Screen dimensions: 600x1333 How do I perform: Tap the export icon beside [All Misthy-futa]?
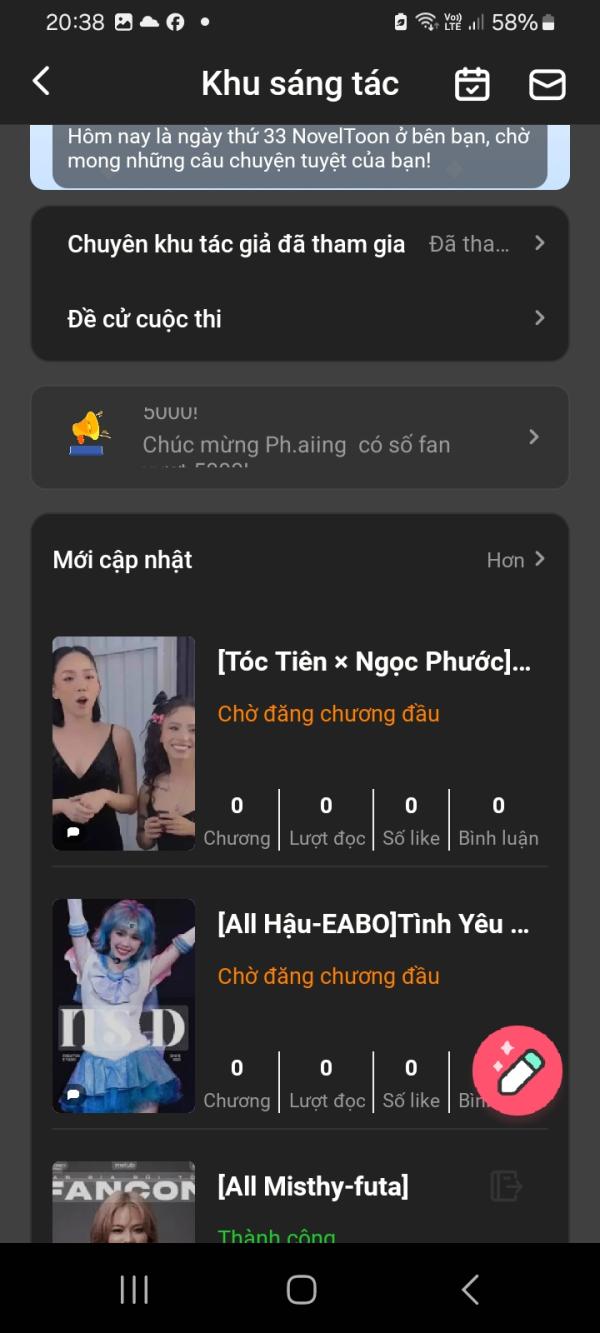[506, 1186]
